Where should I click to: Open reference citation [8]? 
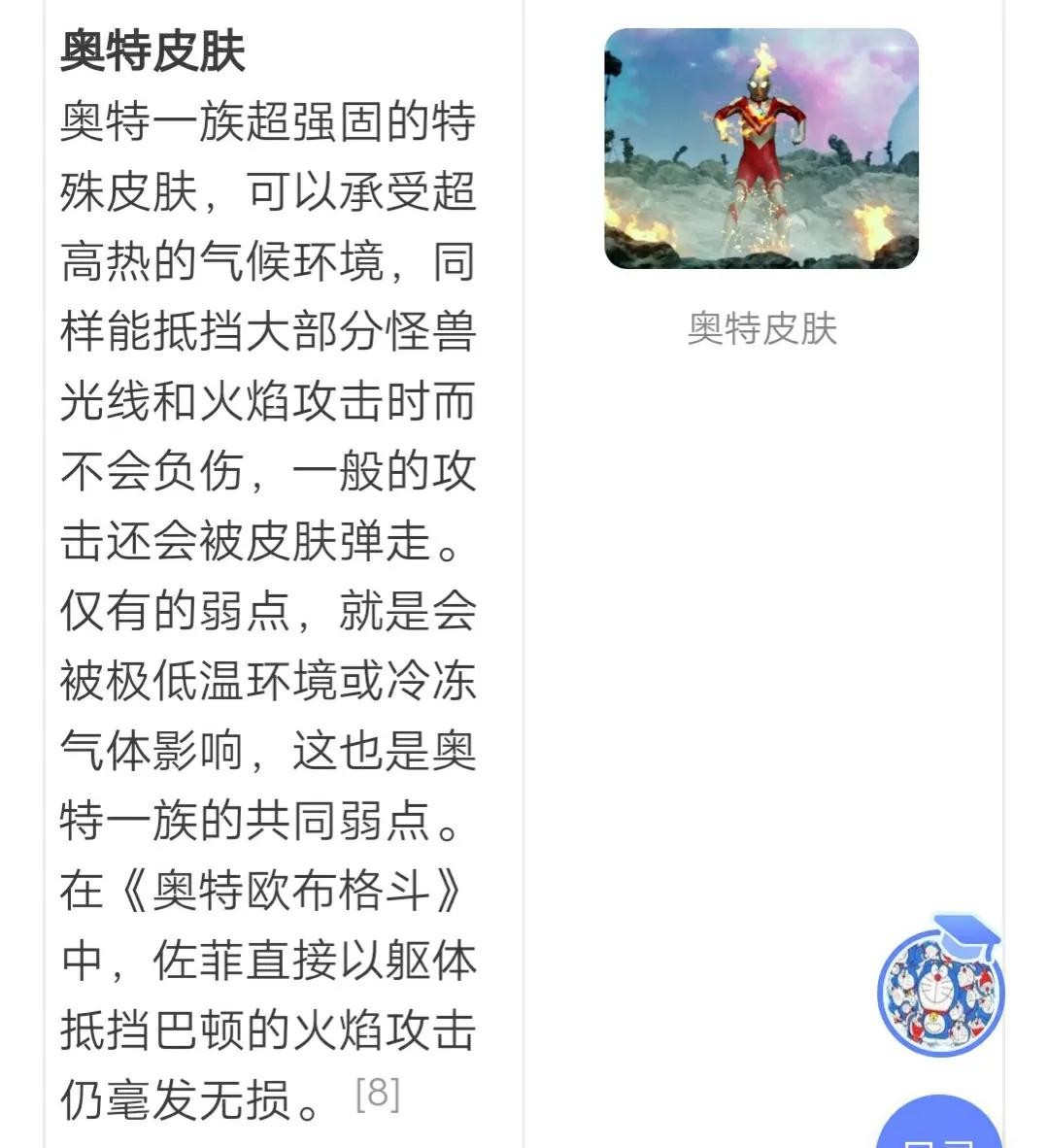coord(378,1095)
